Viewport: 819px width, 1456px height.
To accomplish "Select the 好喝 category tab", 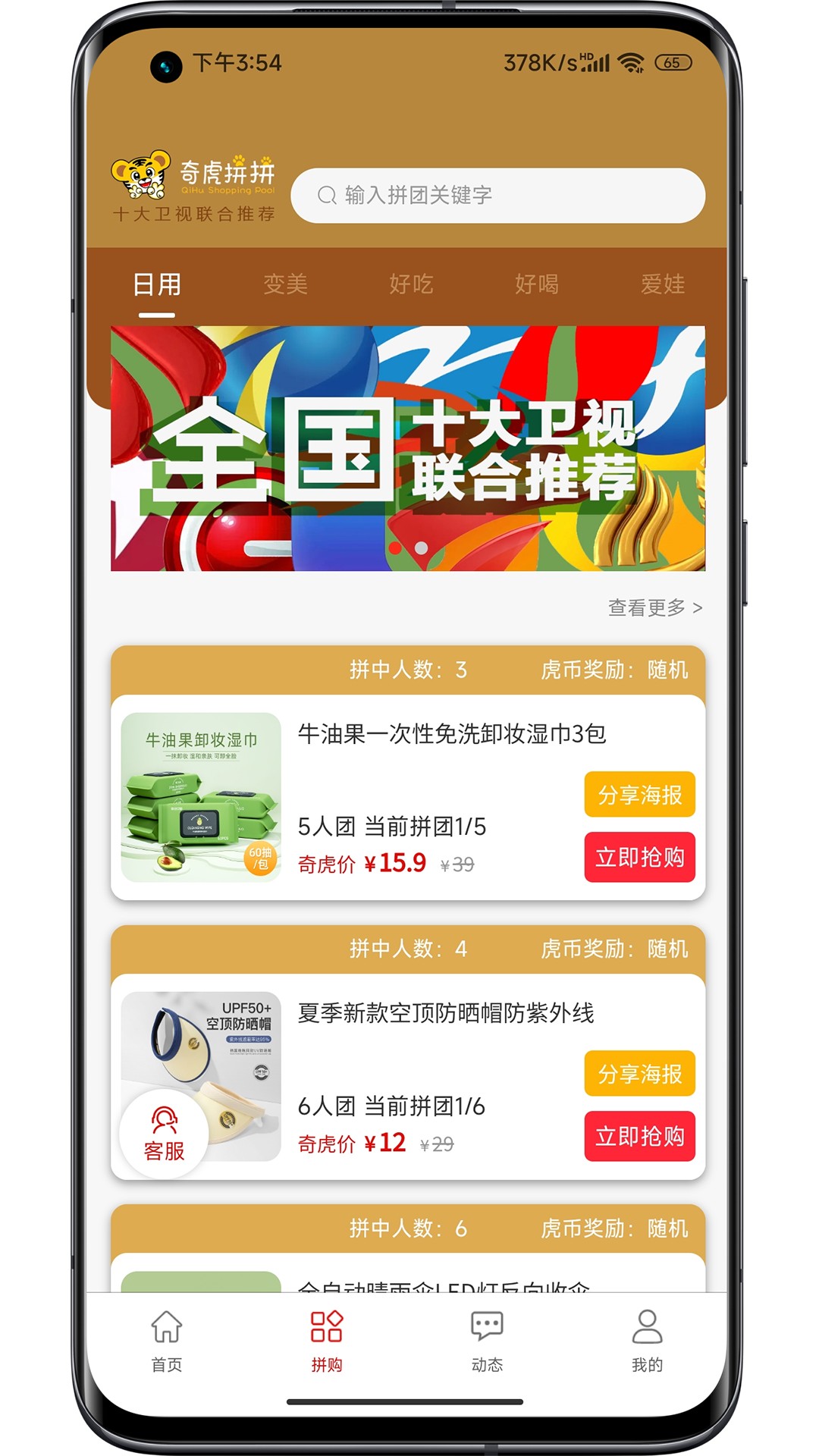I will click(537, 284).
